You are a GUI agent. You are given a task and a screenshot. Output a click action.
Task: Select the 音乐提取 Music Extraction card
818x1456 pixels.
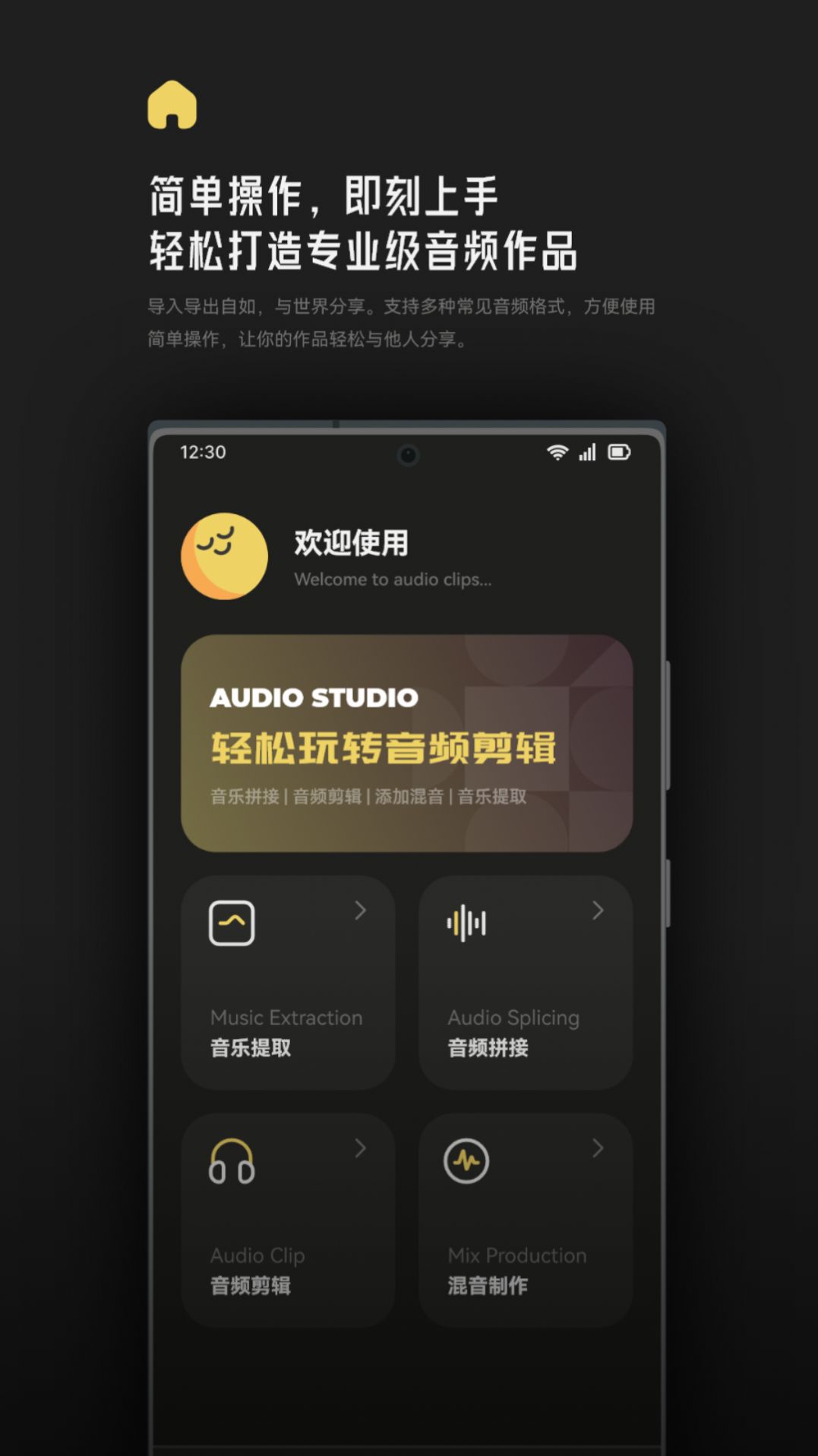click(x=288, y=980)
